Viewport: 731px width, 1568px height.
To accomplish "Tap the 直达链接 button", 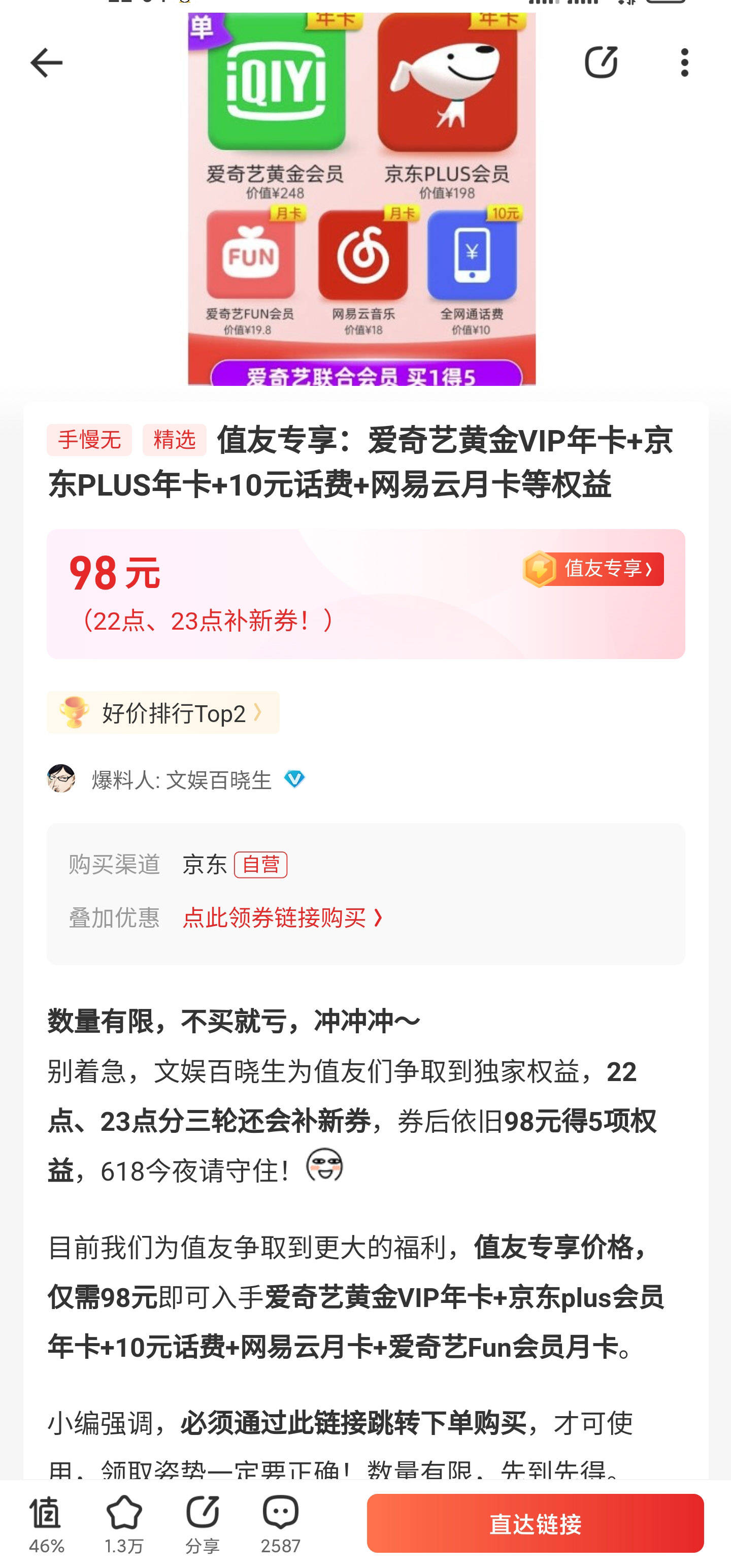I will click(x=535, y=1523).
